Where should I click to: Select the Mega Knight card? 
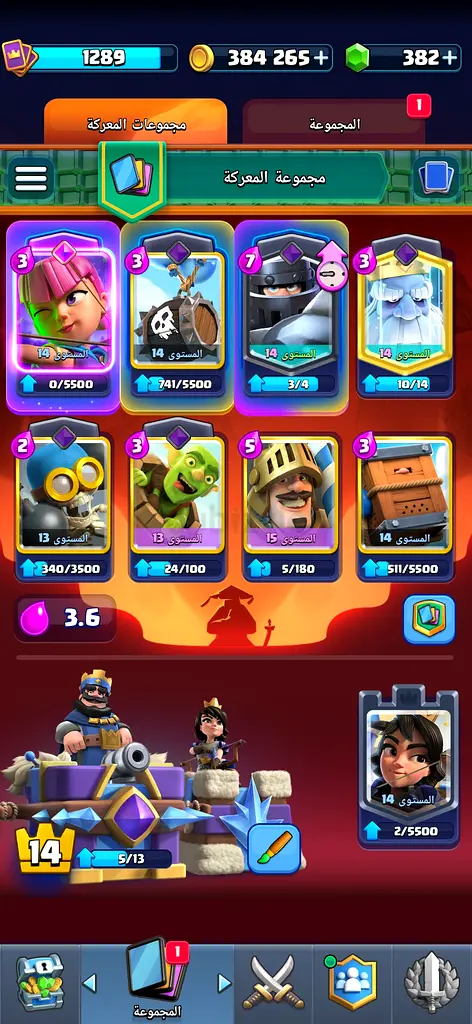pyautogui.click(x=291, y=317)
